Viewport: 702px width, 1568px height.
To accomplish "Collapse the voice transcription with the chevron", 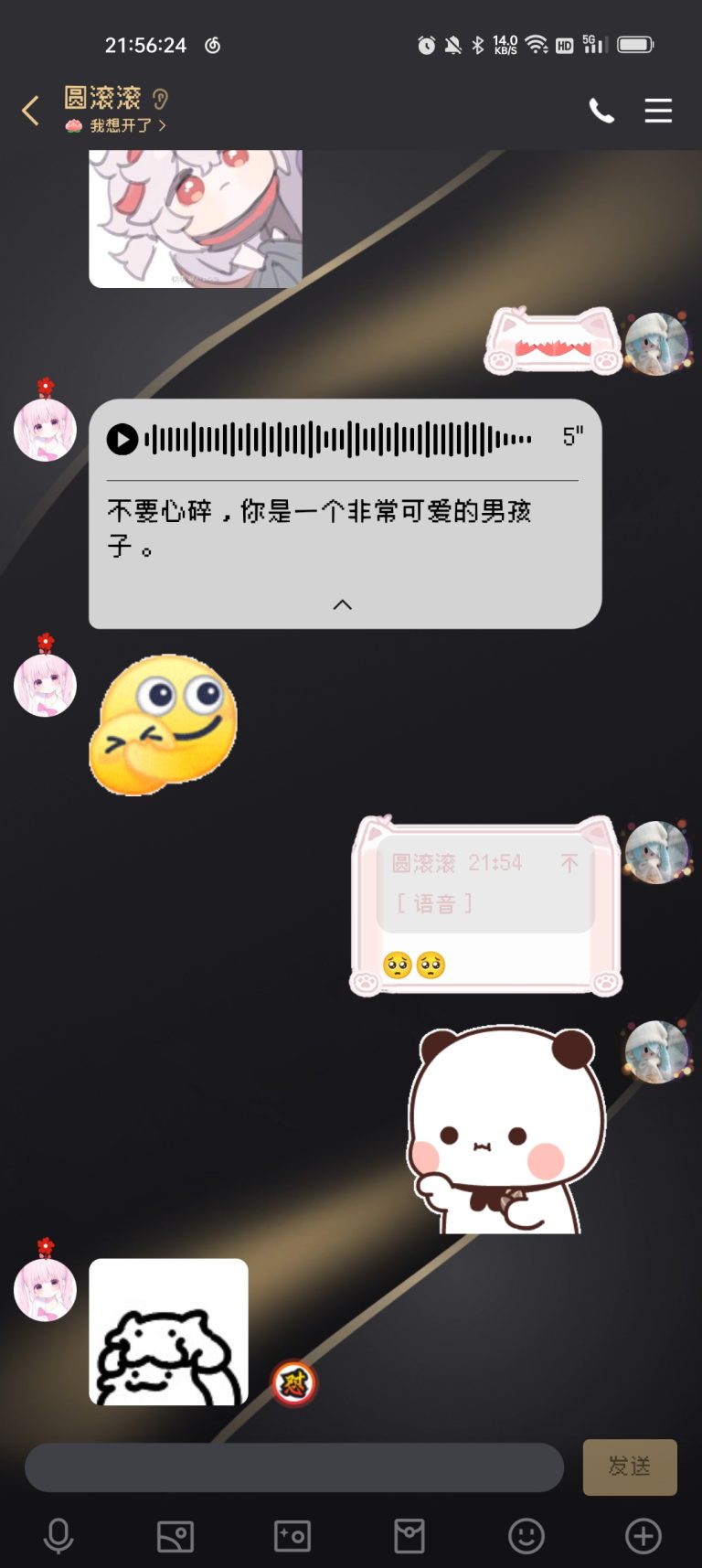I will pos(343,604).
